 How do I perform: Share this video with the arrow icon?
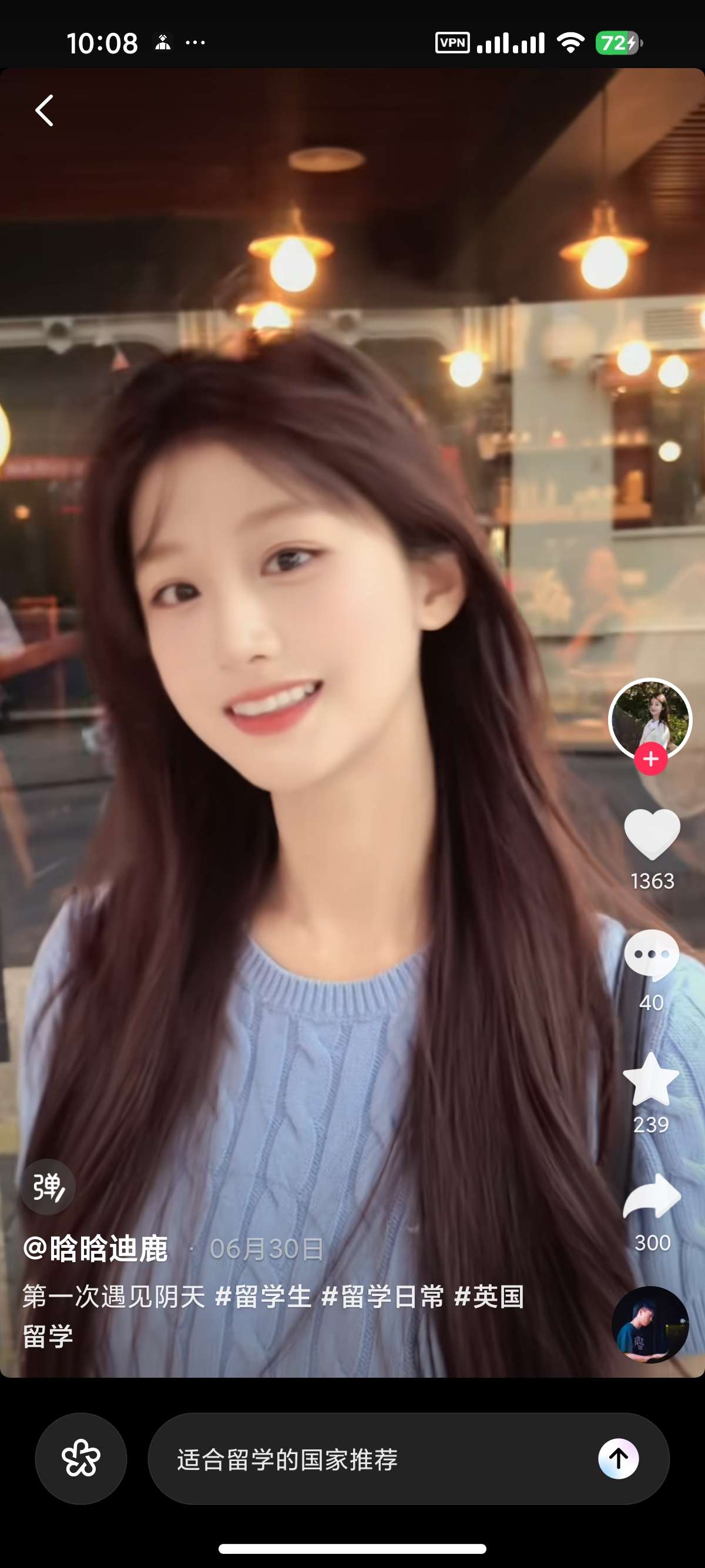pyautogui.click(x=652, y=1196)
